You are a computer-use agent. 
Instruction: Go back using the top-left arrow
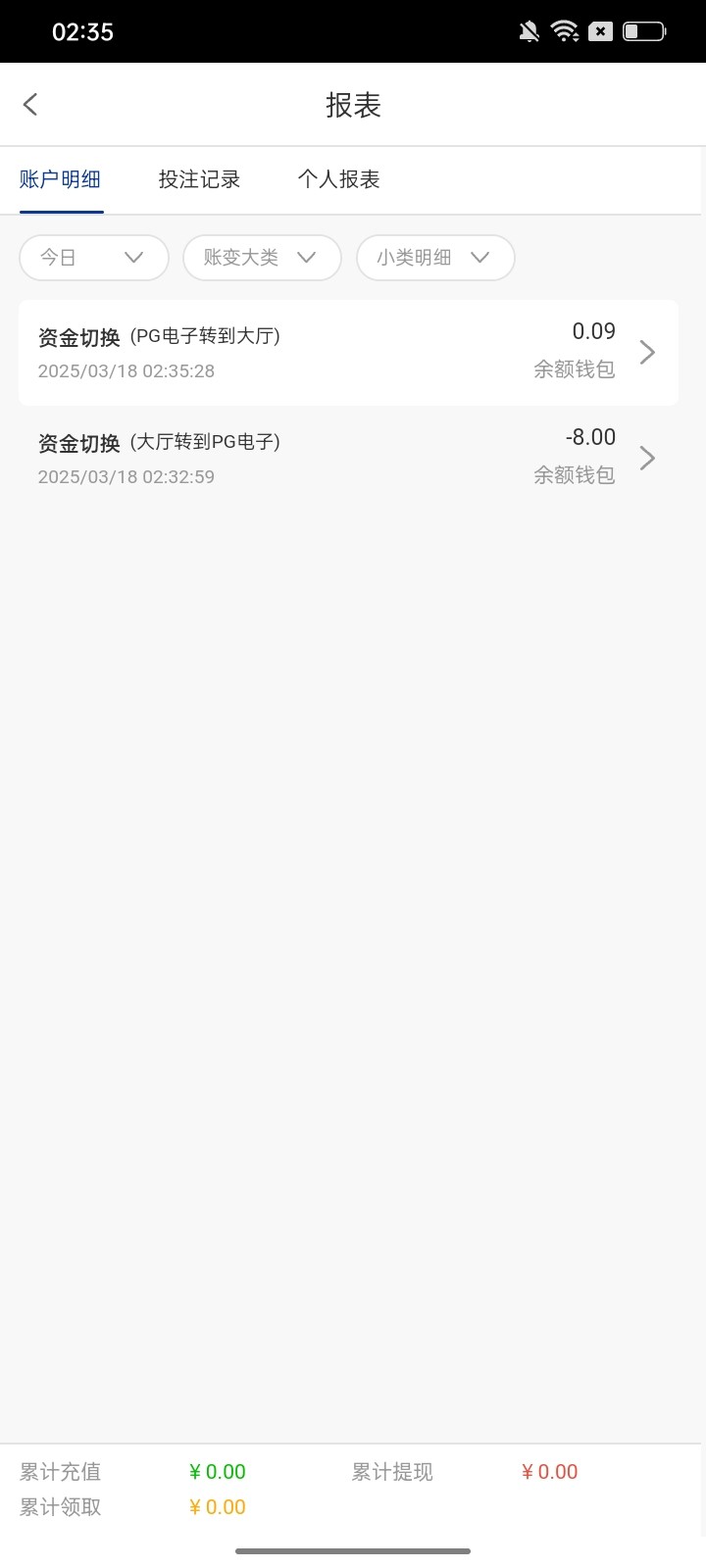pyautogui.click(x=30, y=105)
